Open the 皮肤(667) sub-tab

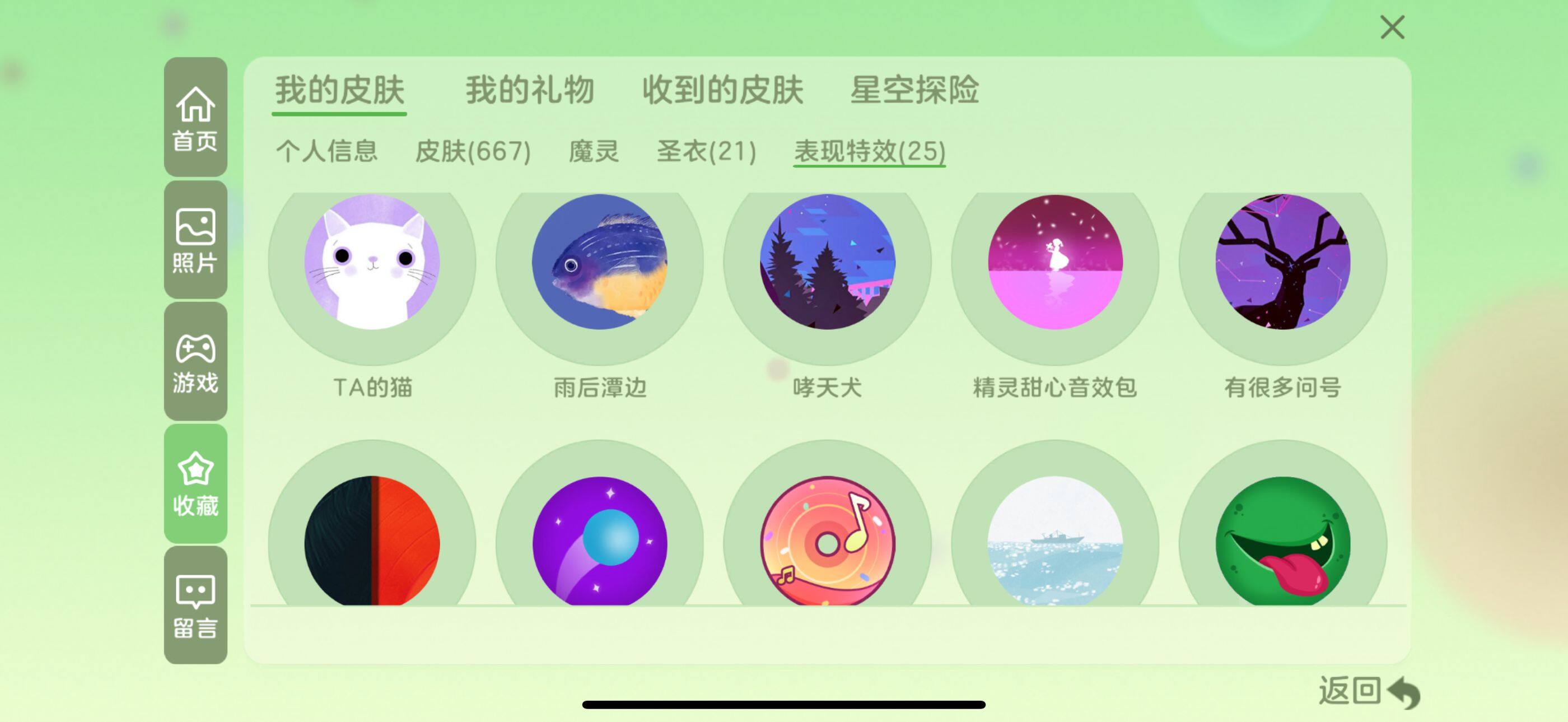point(473,151)
